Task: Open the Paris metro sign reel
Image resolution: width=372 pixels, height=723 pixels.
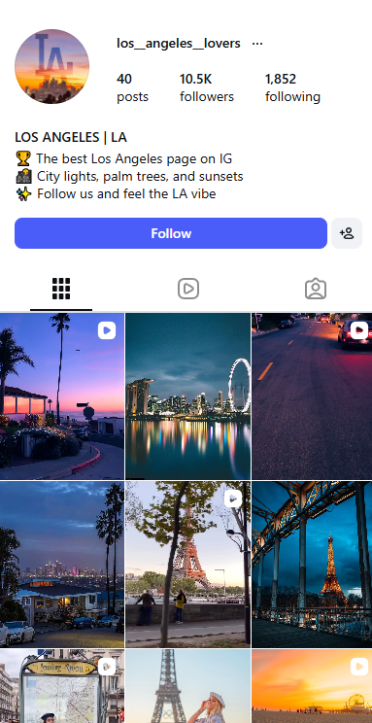Action: pos(62,686)
